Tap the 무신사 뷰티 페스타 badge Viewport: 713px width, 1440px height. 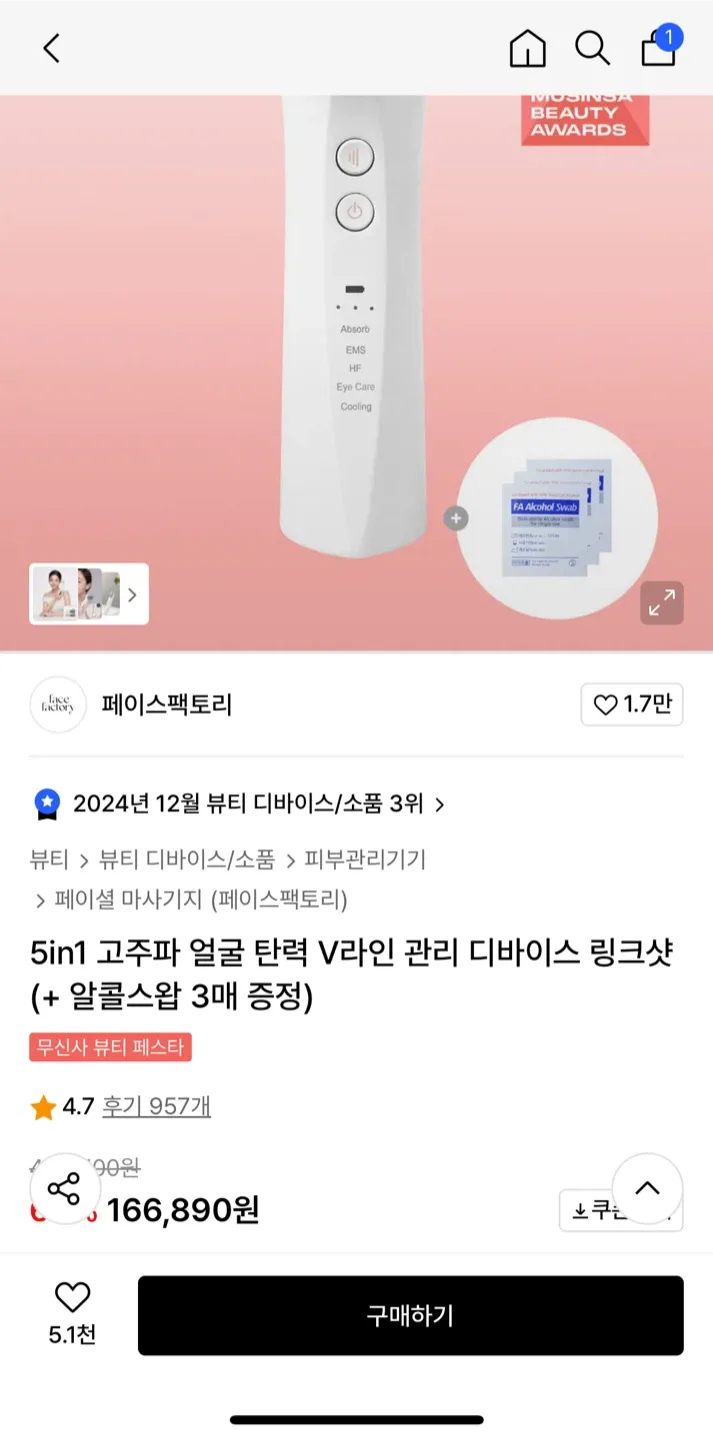(x=110, y=1048)
